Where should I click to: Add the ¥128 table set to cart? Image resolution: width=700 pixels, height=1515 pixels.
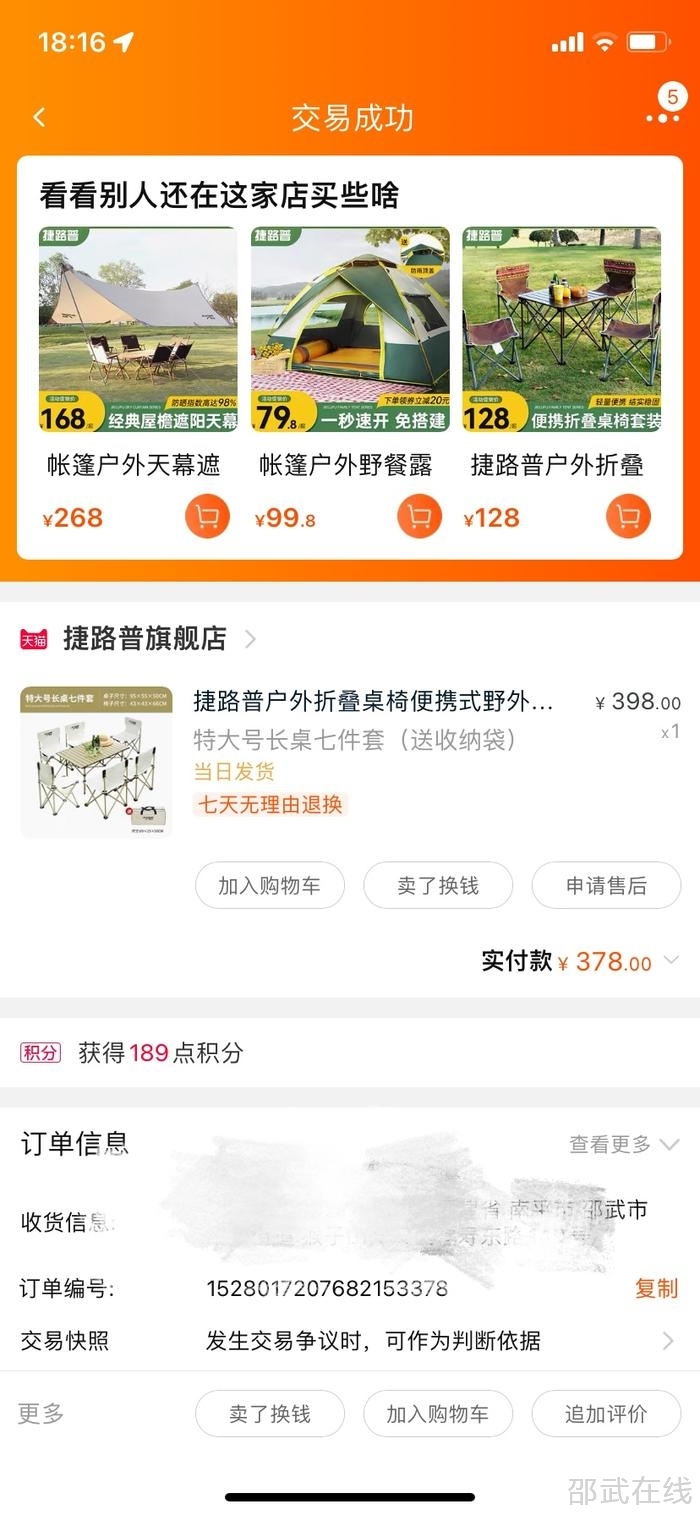click(x=629, y=517)
